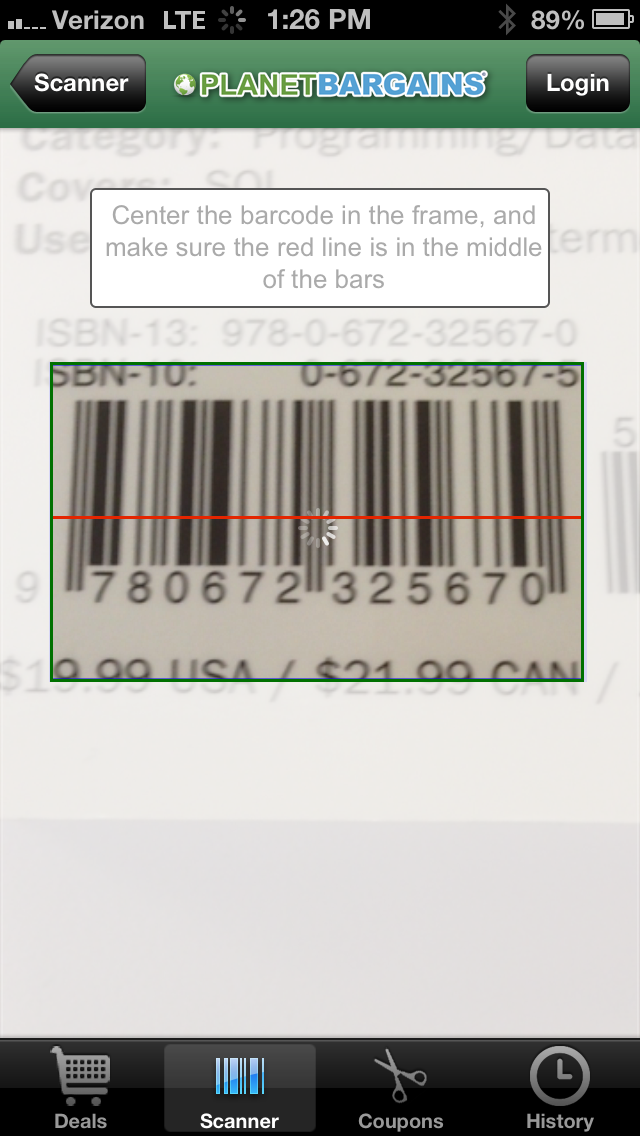640x1136 pixels.
Task: Go back using the Scanner button
Action: pyautogui.click(x=80, y=84)
